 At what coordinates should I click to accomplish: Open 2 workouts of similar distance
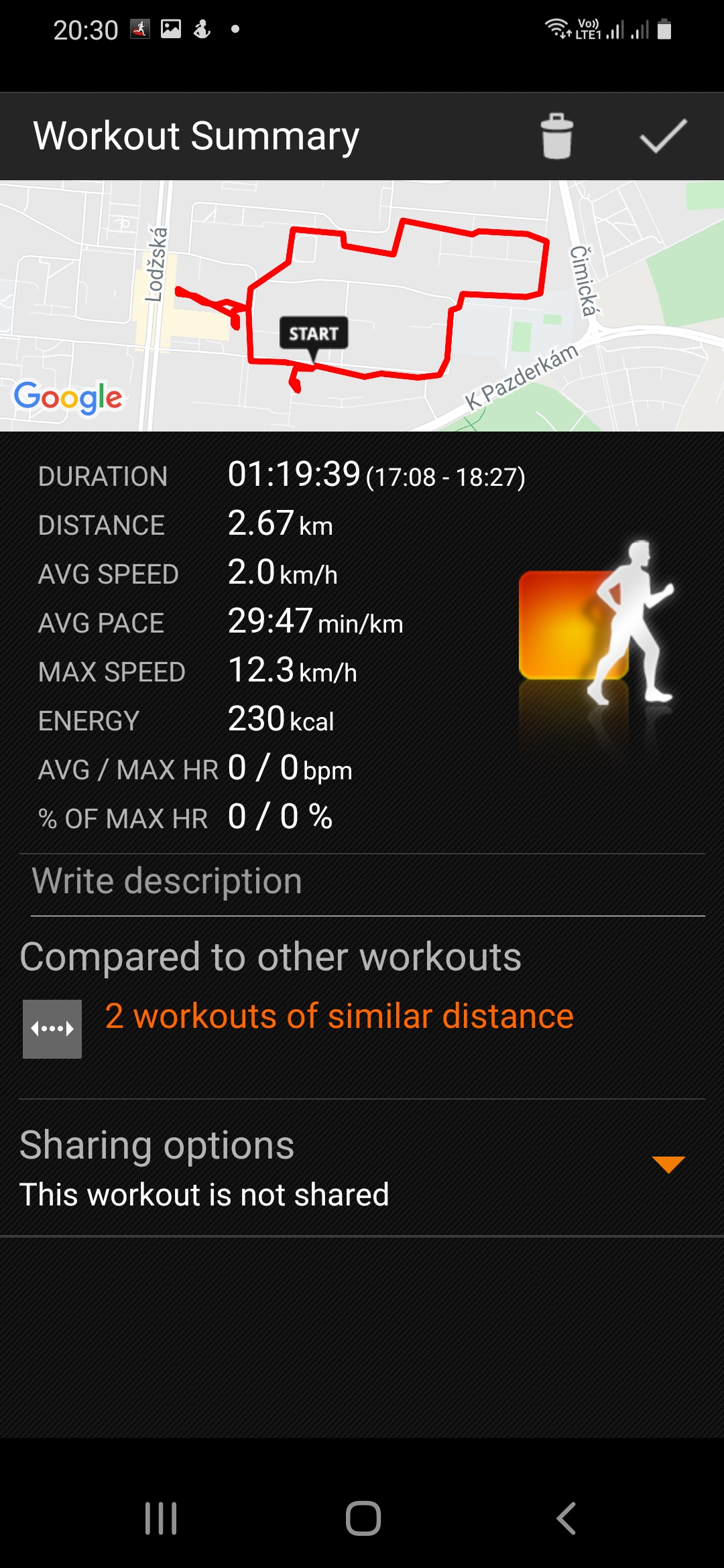pos(339,1017)
